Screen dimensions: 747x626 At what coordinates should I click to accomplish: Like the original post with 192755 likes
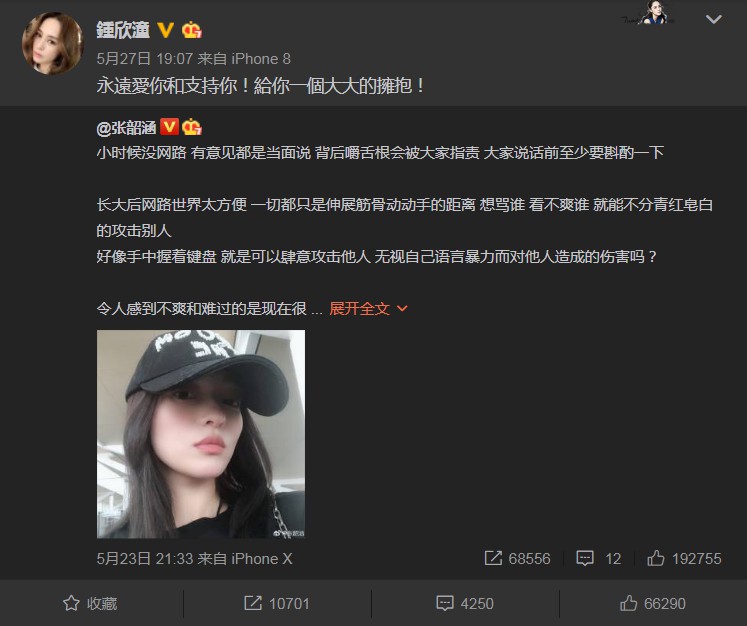684,558
